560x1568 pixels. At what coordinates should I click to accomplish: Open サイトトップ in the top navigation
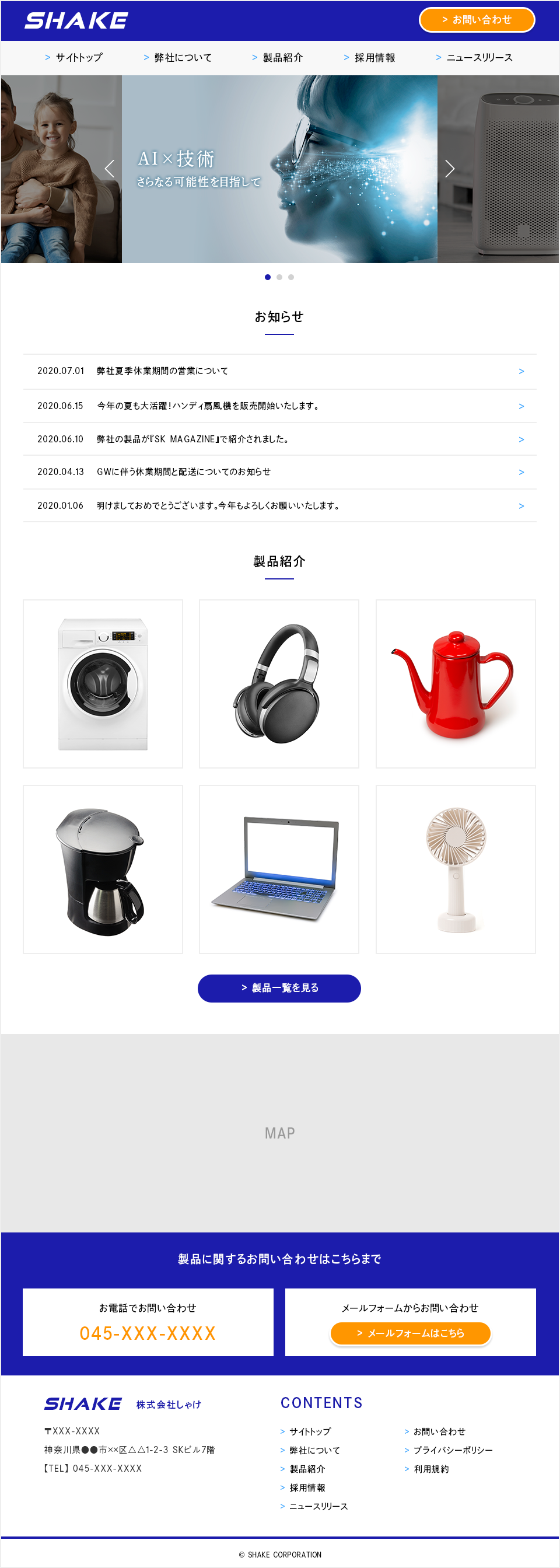click(x=73, y=58)
